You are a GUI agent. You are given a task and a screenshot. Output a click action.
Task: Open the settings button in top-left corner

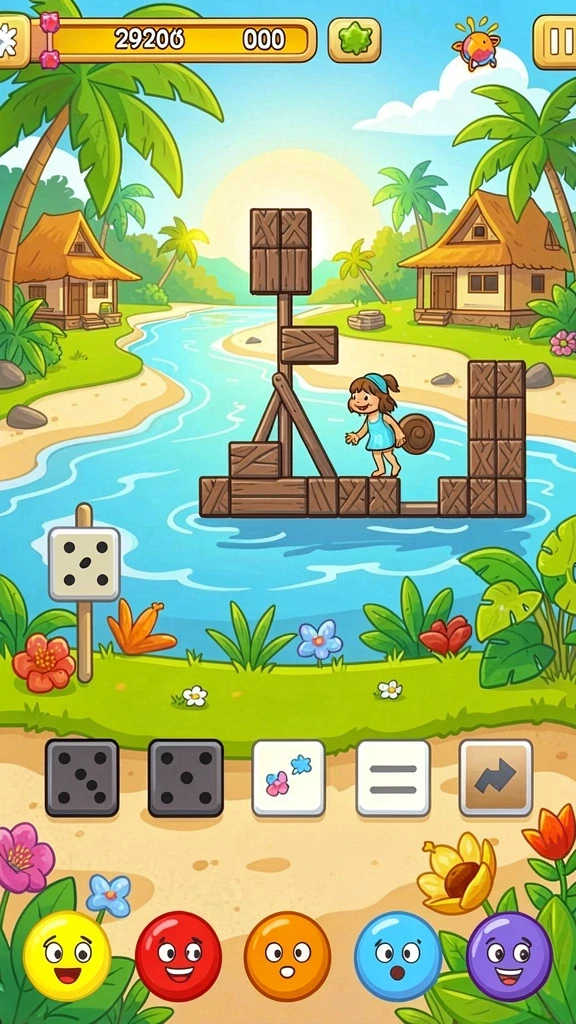(x=13, y=40)
